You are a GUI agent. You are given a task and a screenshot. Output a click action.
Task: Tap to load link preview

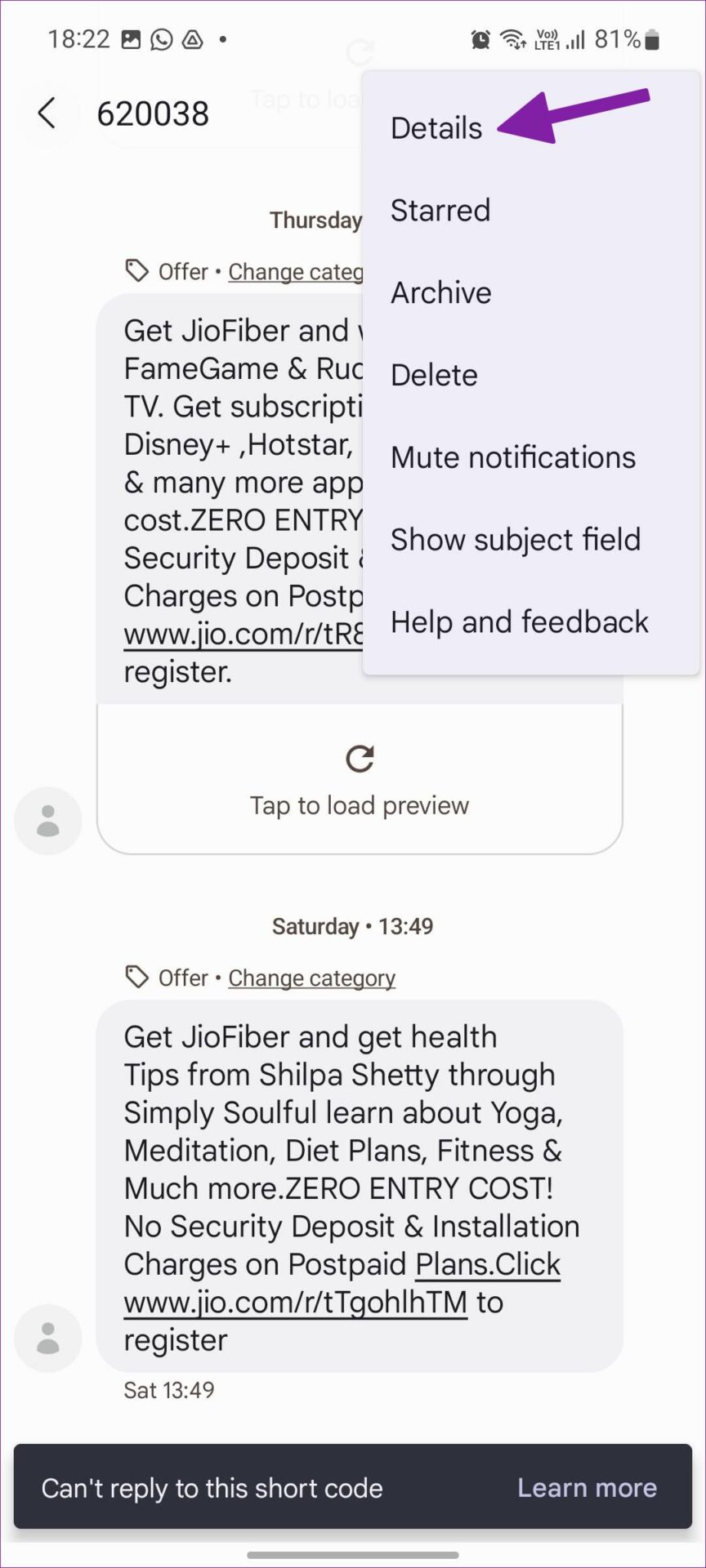[360, 780]
